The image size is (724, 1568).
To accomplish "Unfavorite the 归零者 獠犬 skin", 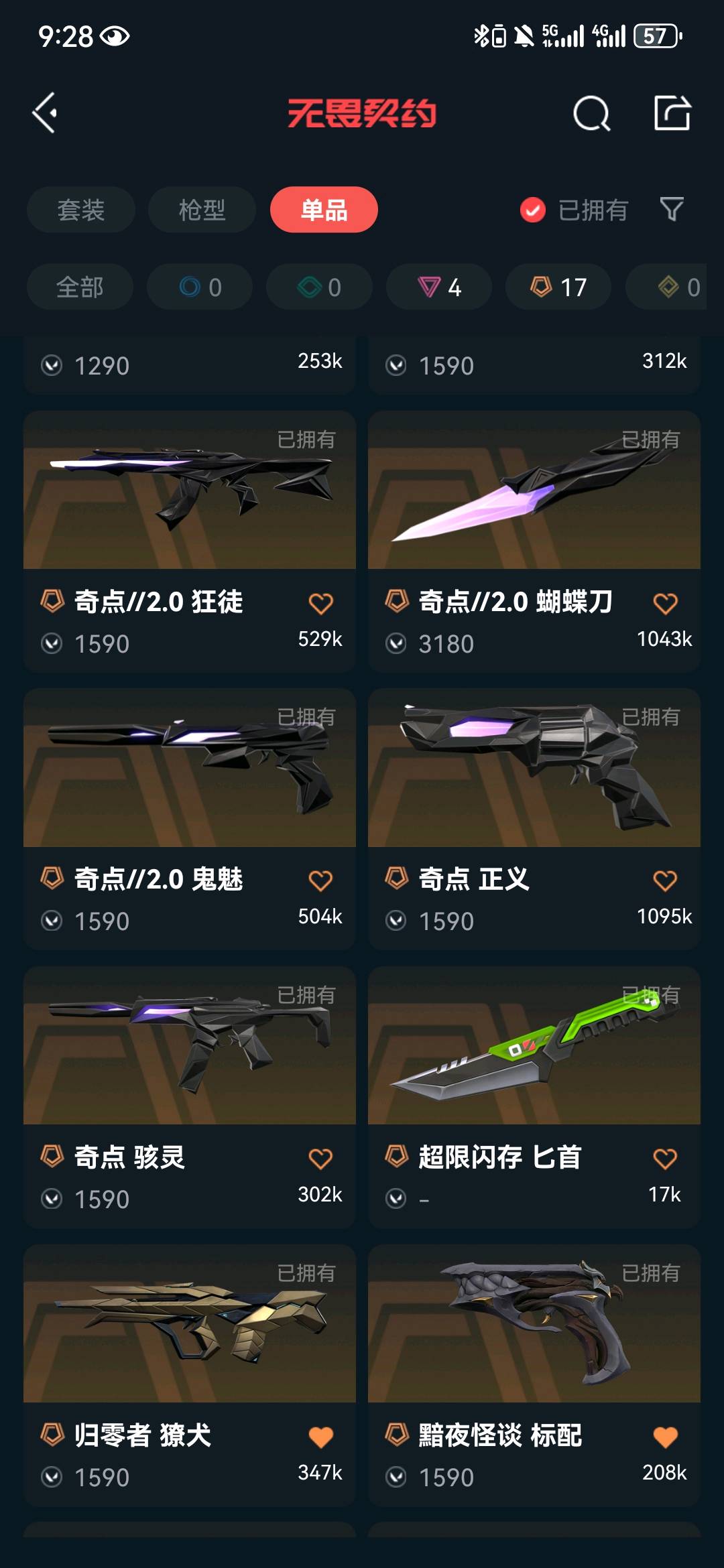I will click(x=320, y=1437).
